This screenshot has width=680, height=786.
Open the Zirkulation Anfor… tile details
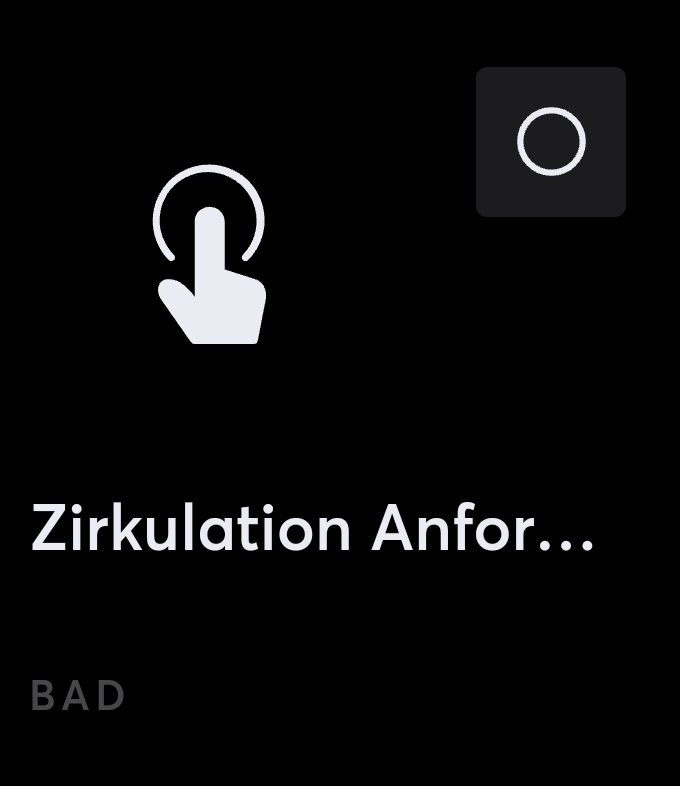coord(312,528)
